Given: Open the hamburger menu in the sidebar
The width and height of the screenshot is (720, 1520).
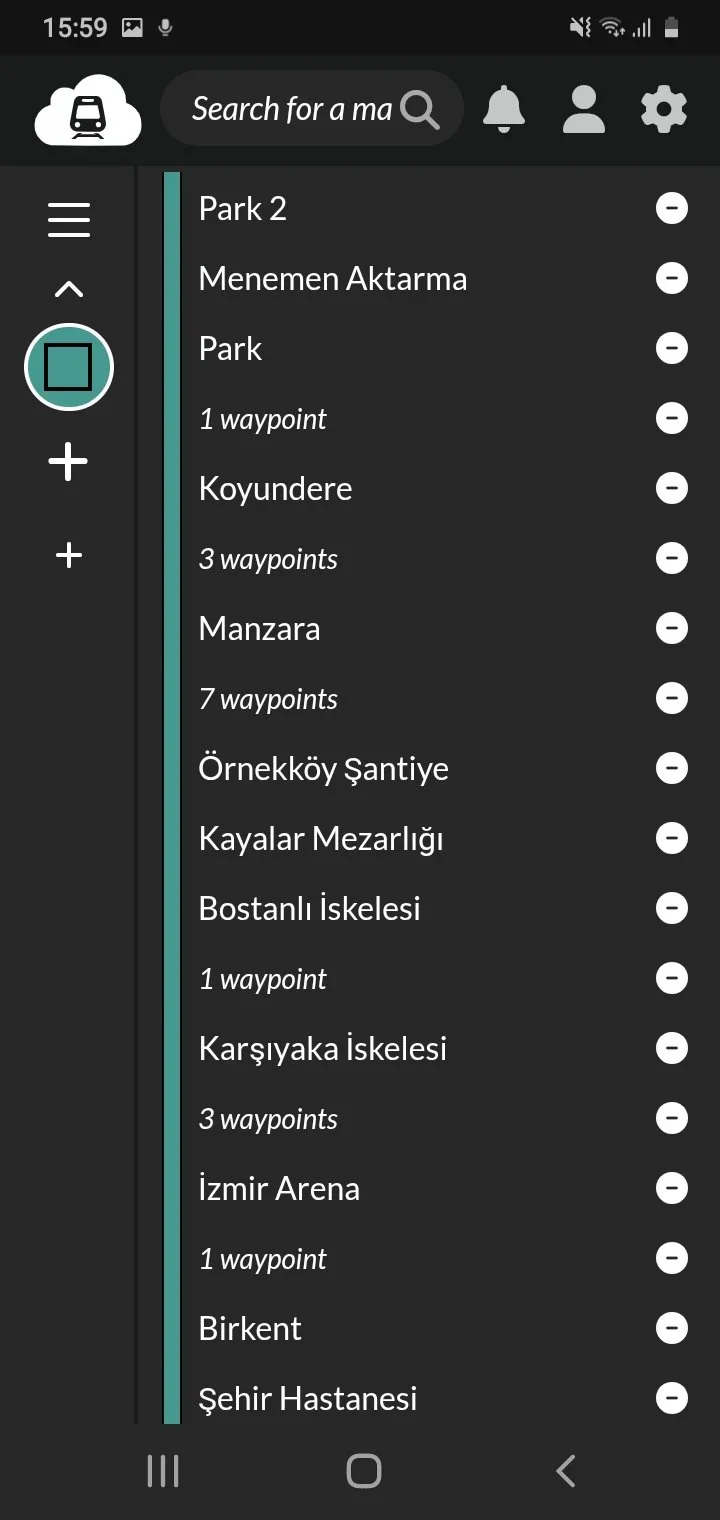Looking at the screenshot, I should point(69,219).
